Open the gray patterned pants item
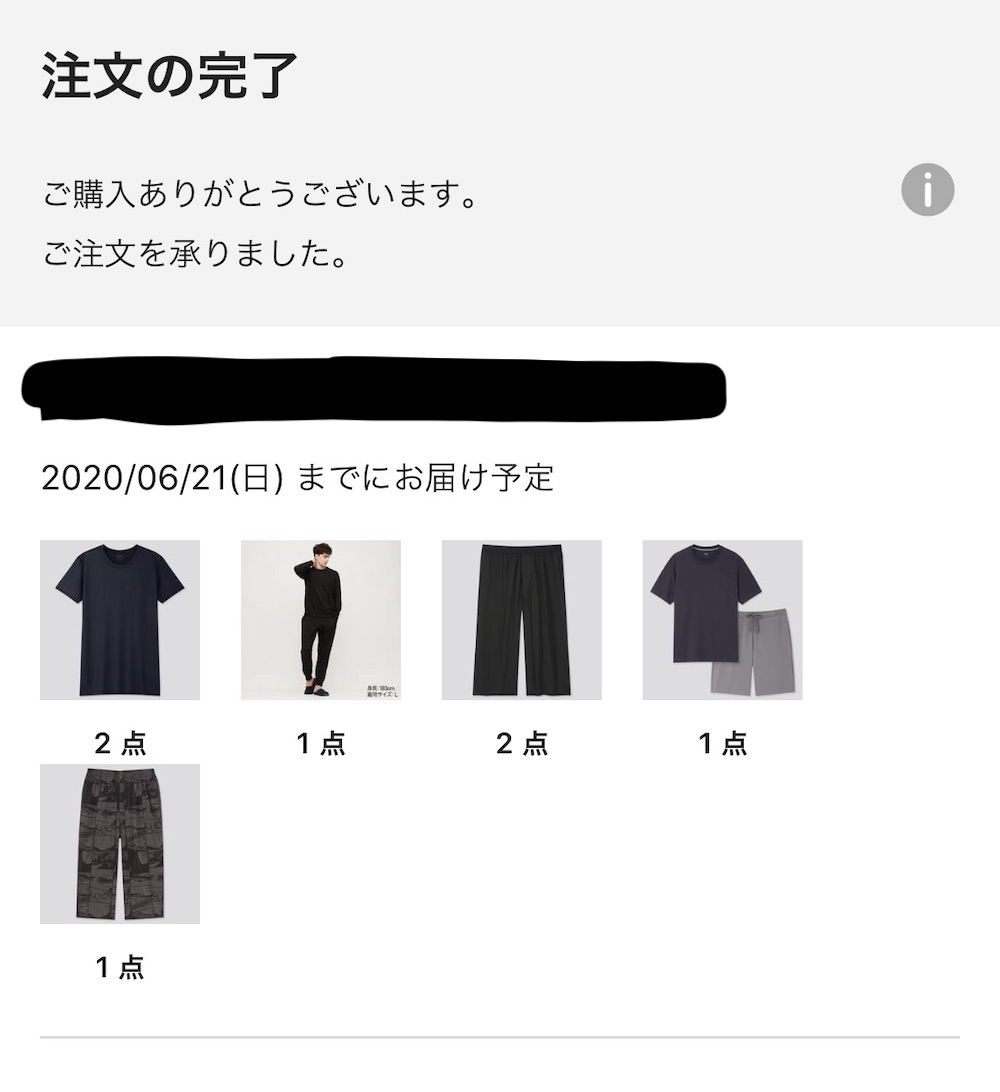This screenshot has height=1092, width=1000. (x=120, y=844)
